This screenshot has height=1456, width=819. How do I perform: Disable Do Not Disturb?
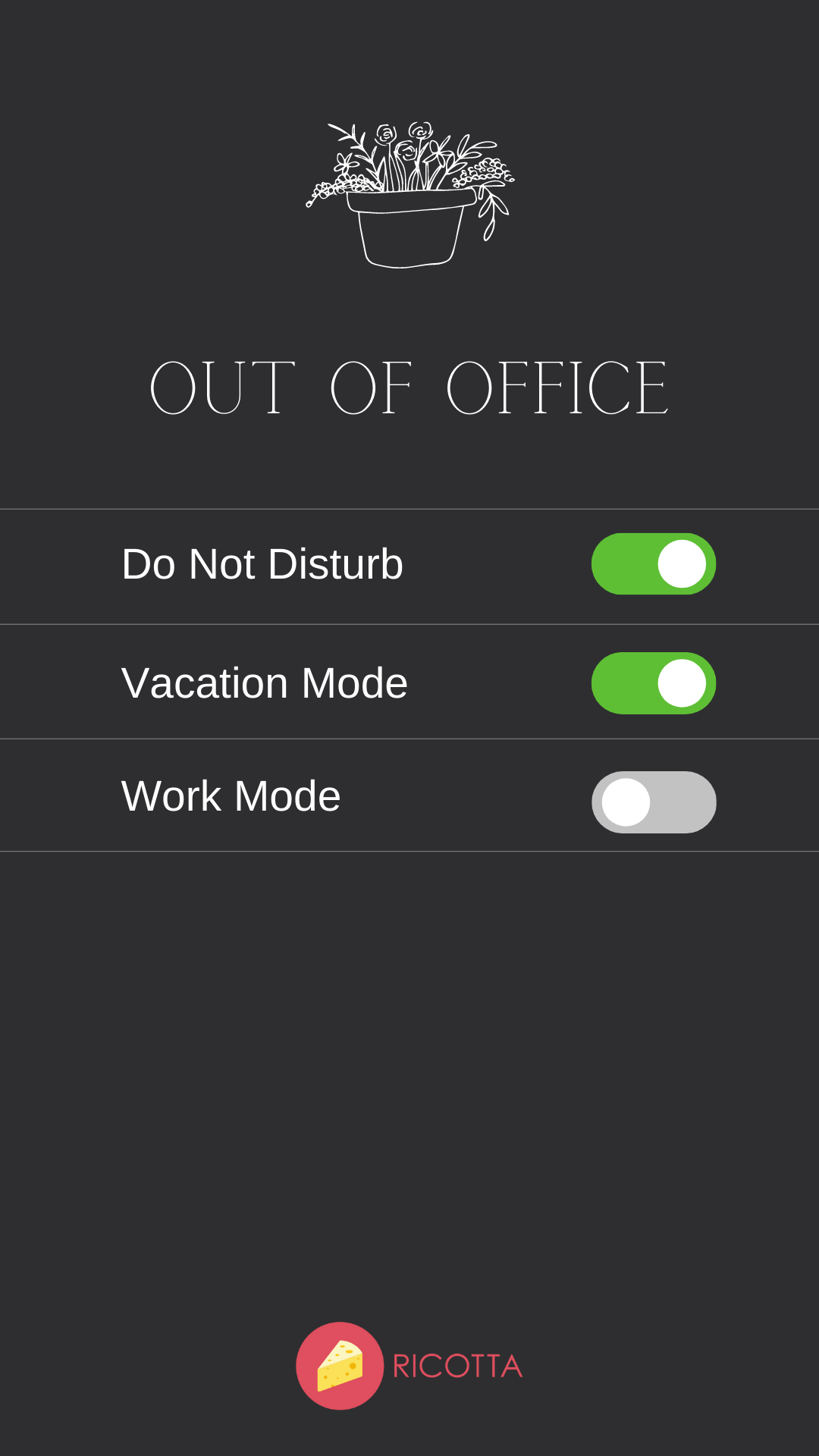click(x=652, y=563)
